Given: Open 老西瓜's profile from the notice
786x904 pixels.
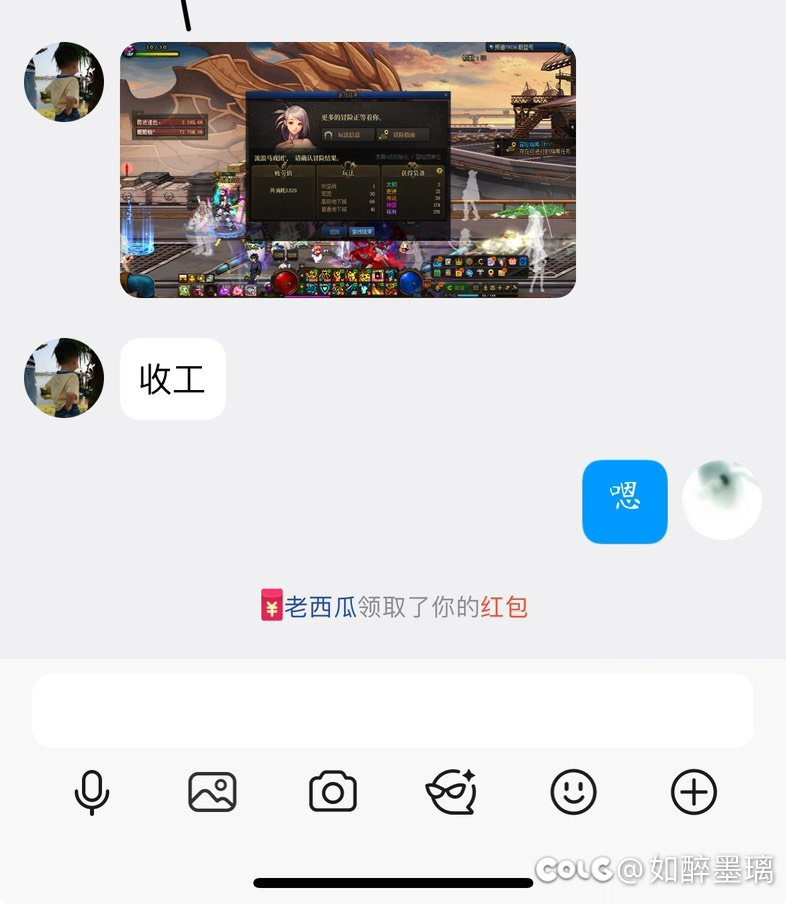Looking at the screenshot, I should click(x=321, y=607).
